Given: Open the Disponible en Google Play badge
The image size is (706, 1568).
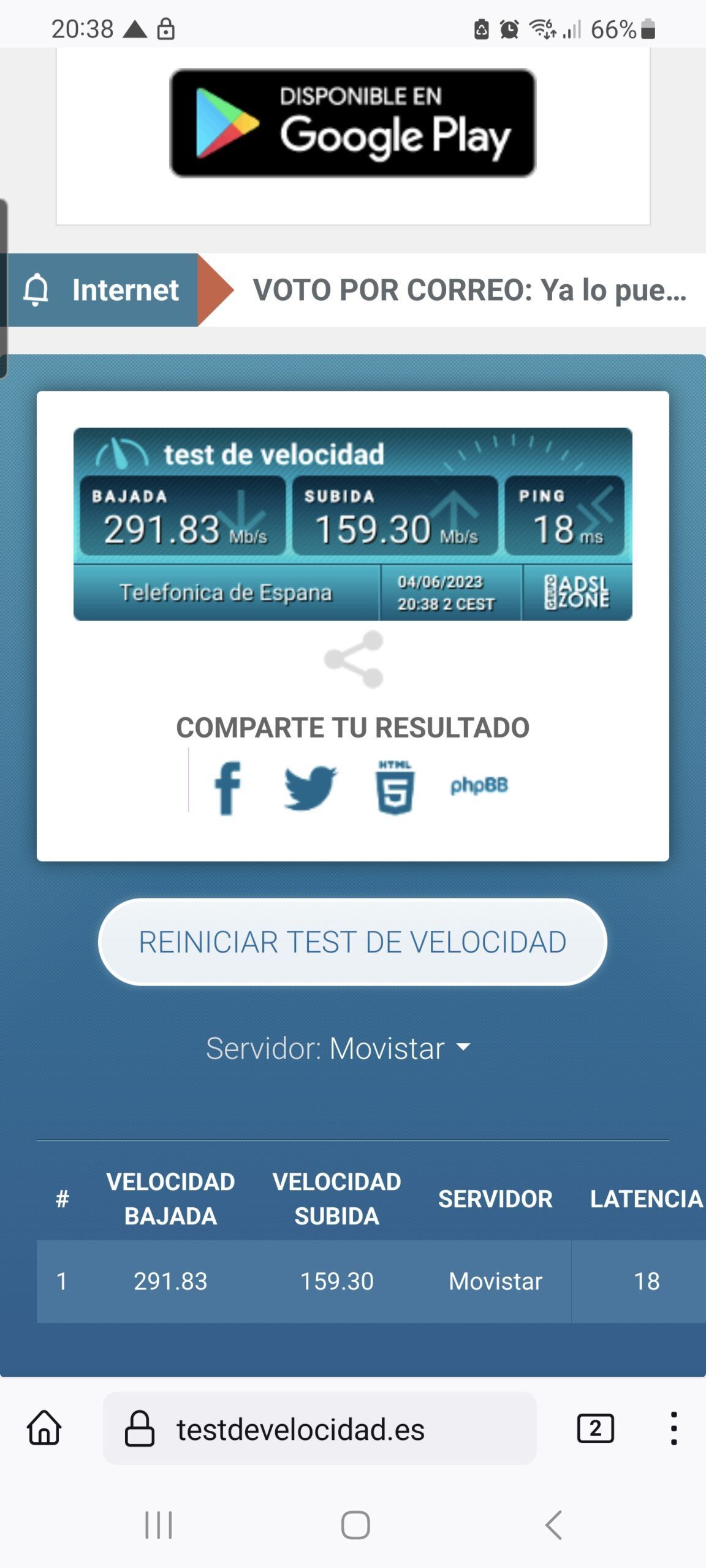Looking at the screenshot, I should point(352,123).
